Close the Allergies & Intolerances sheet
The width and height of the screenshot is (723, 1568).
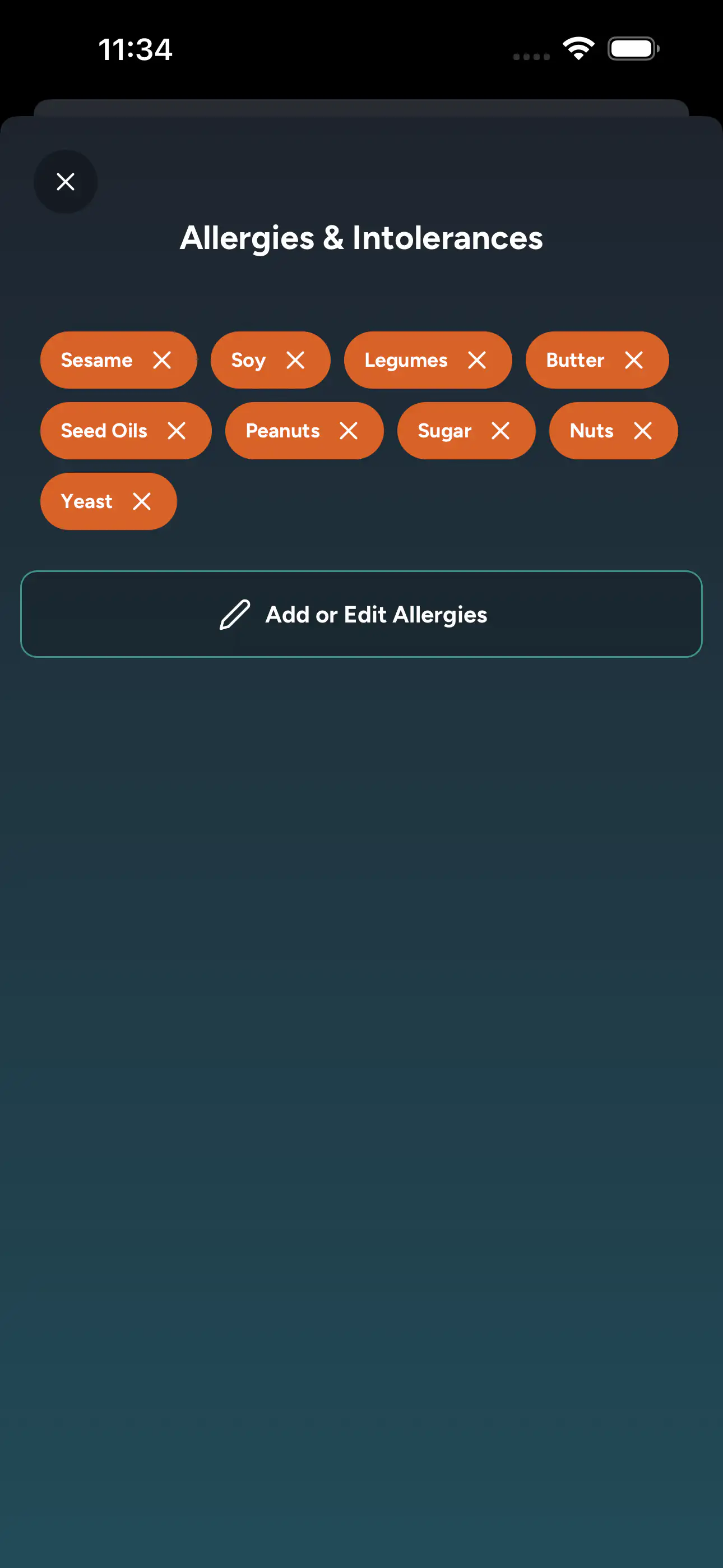pos(66,181)
